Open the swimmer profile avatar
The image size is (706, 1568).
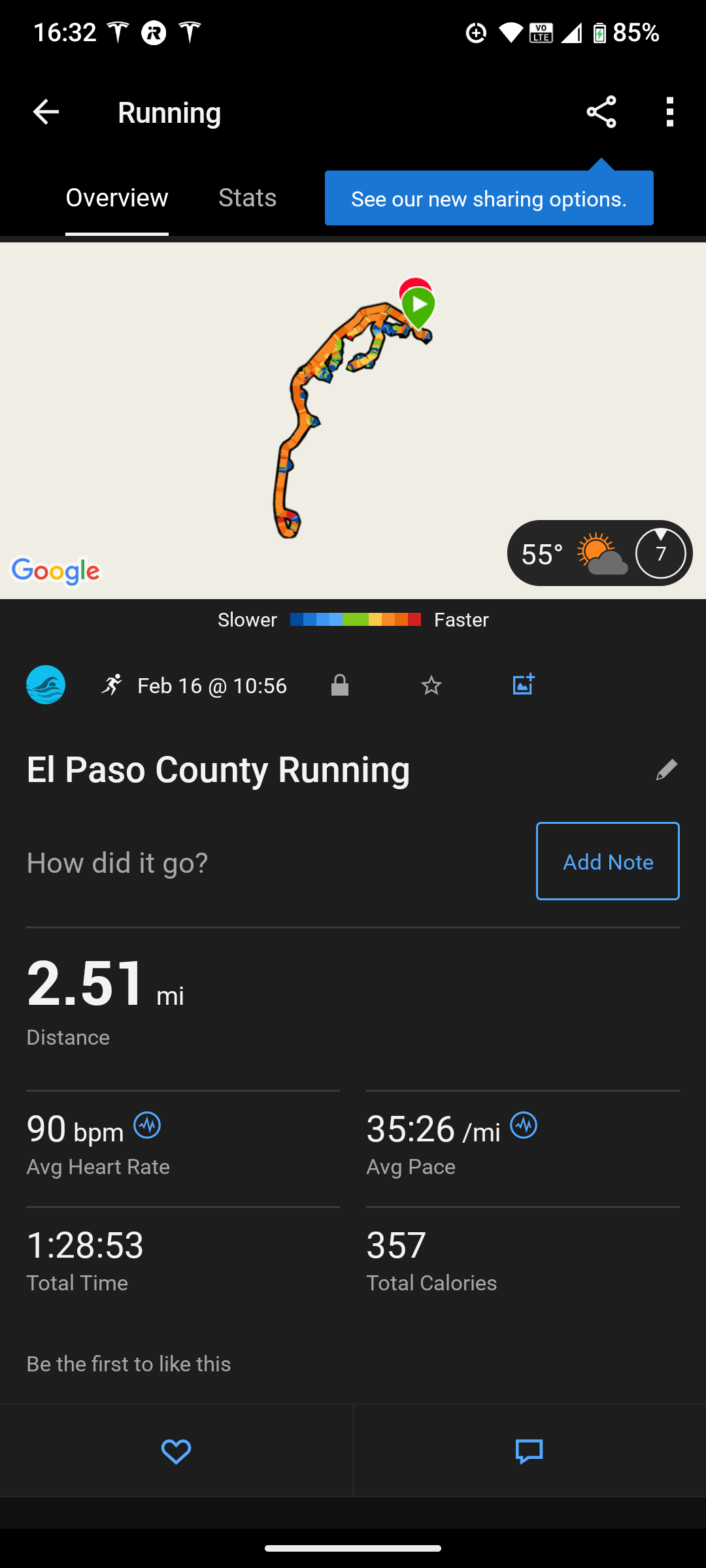click(46, 685)
